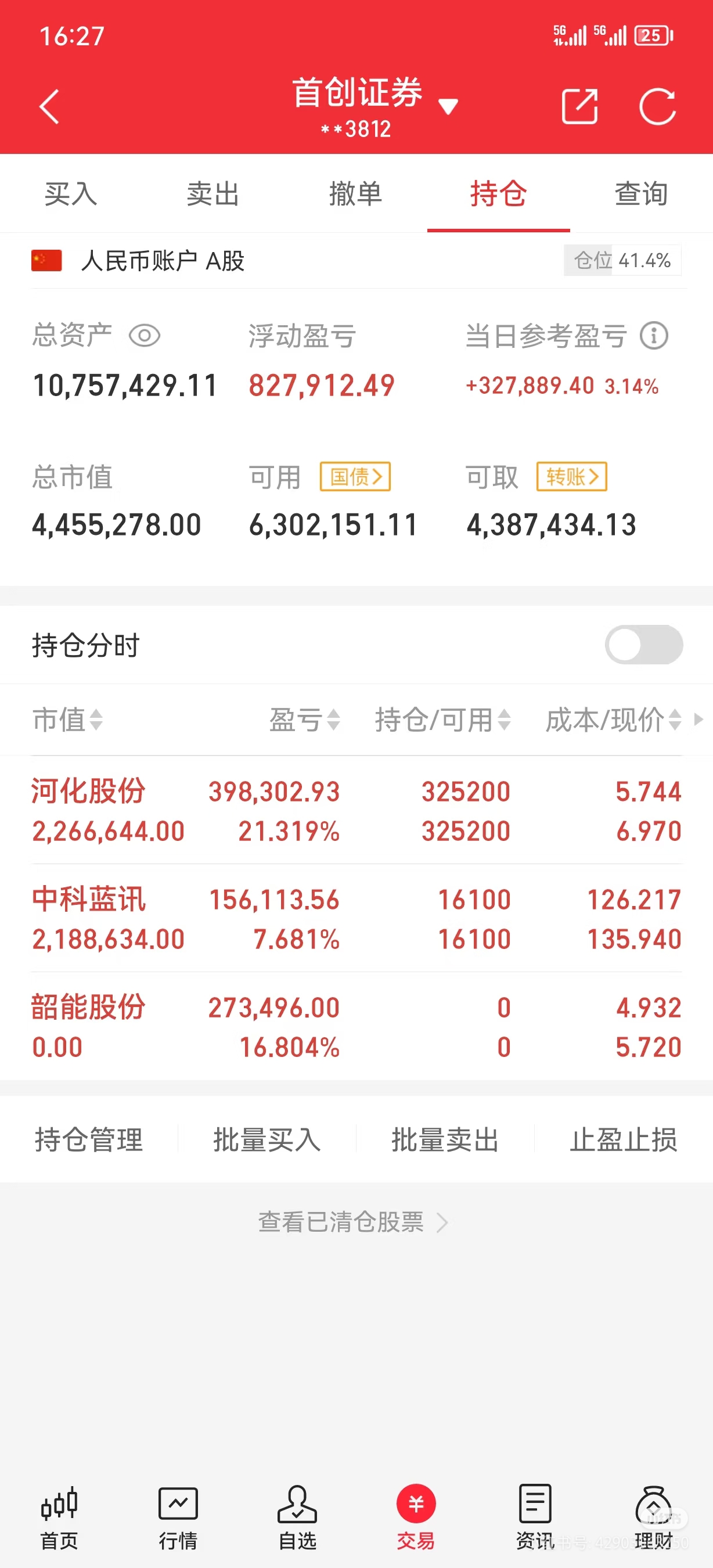Open the 转账 transfer option
713x1568 pixels.
pyautogui.click(x=571, y=477)
